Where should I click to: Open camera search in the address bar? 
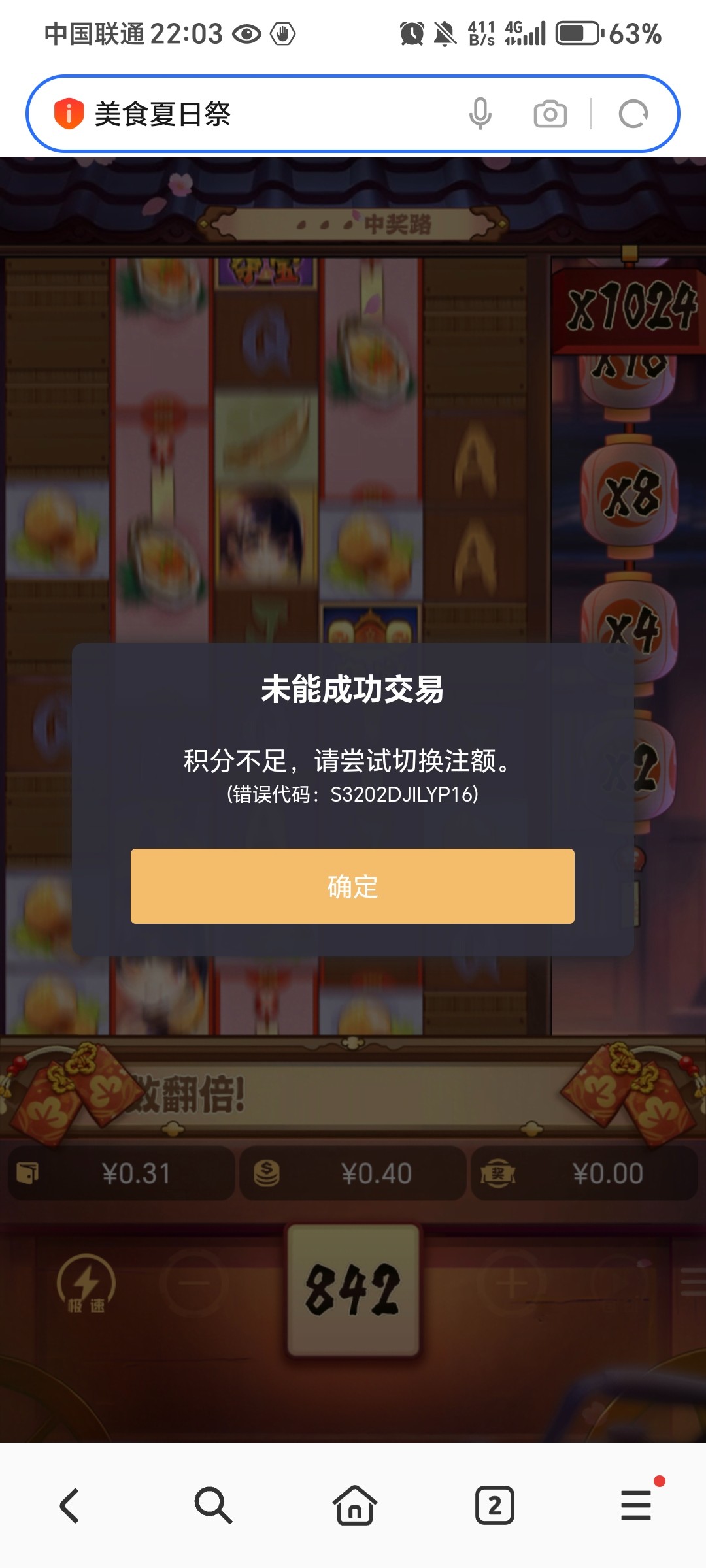[550, 114]
